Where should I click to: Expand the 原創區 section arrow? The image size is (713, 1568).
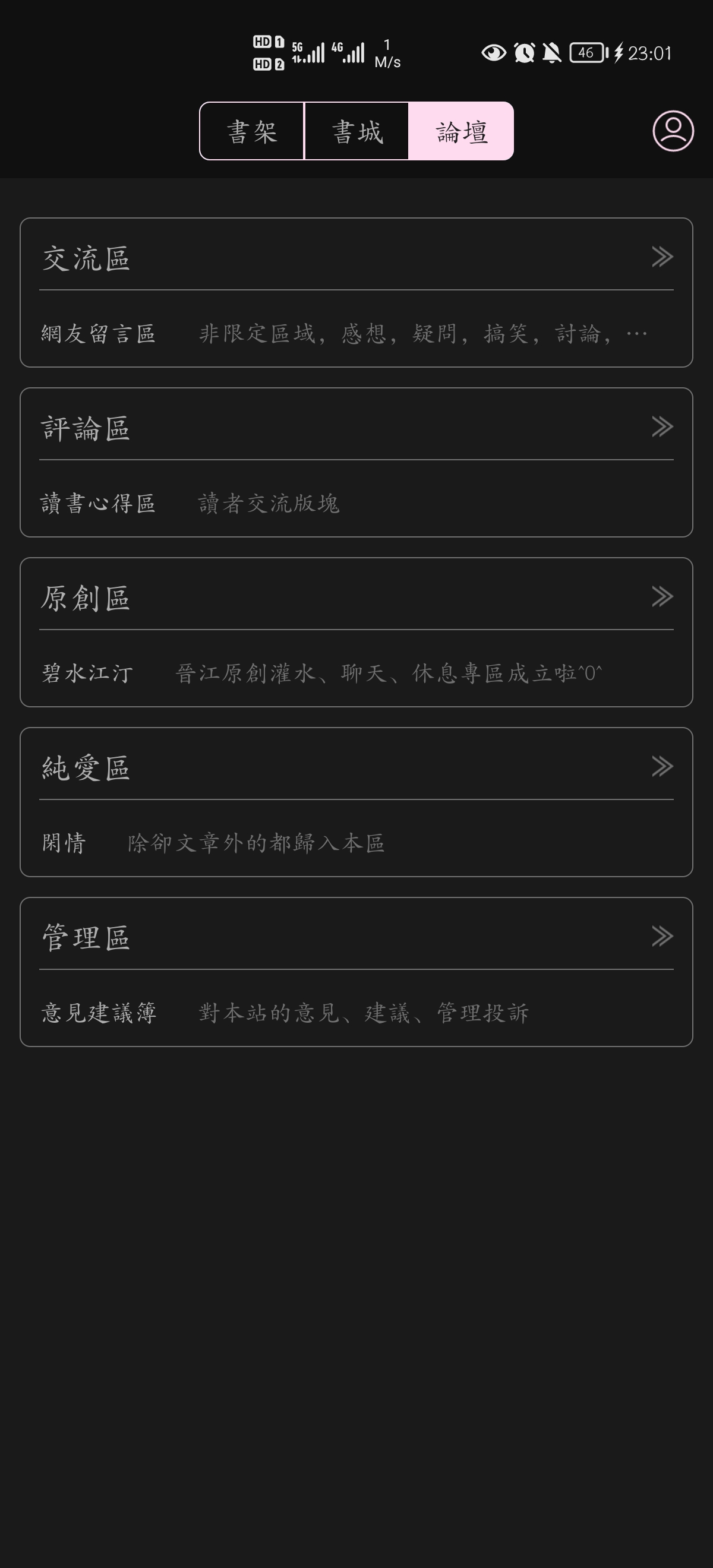pyautogui.click(x=662, y=596)
